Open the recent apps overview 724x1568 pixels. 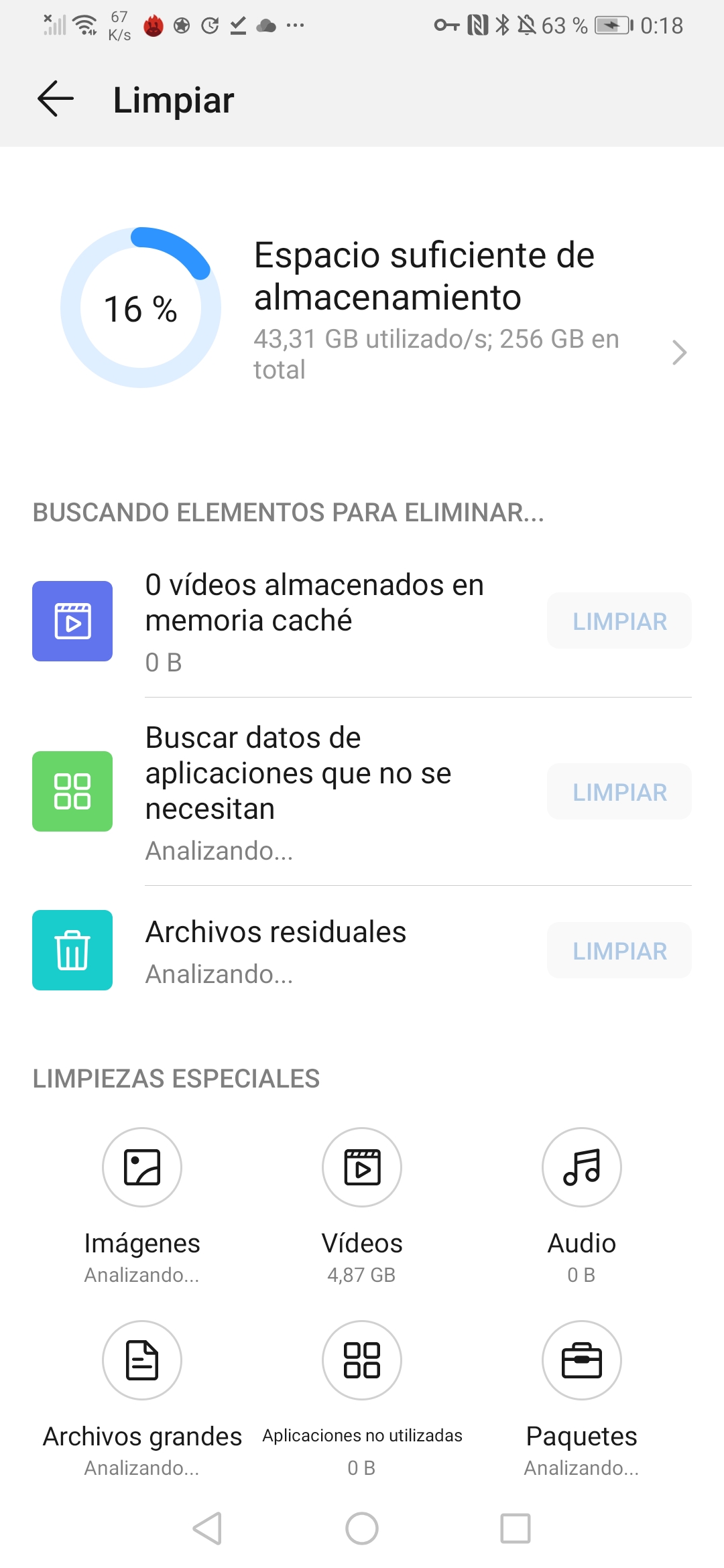click(516, 1528)
